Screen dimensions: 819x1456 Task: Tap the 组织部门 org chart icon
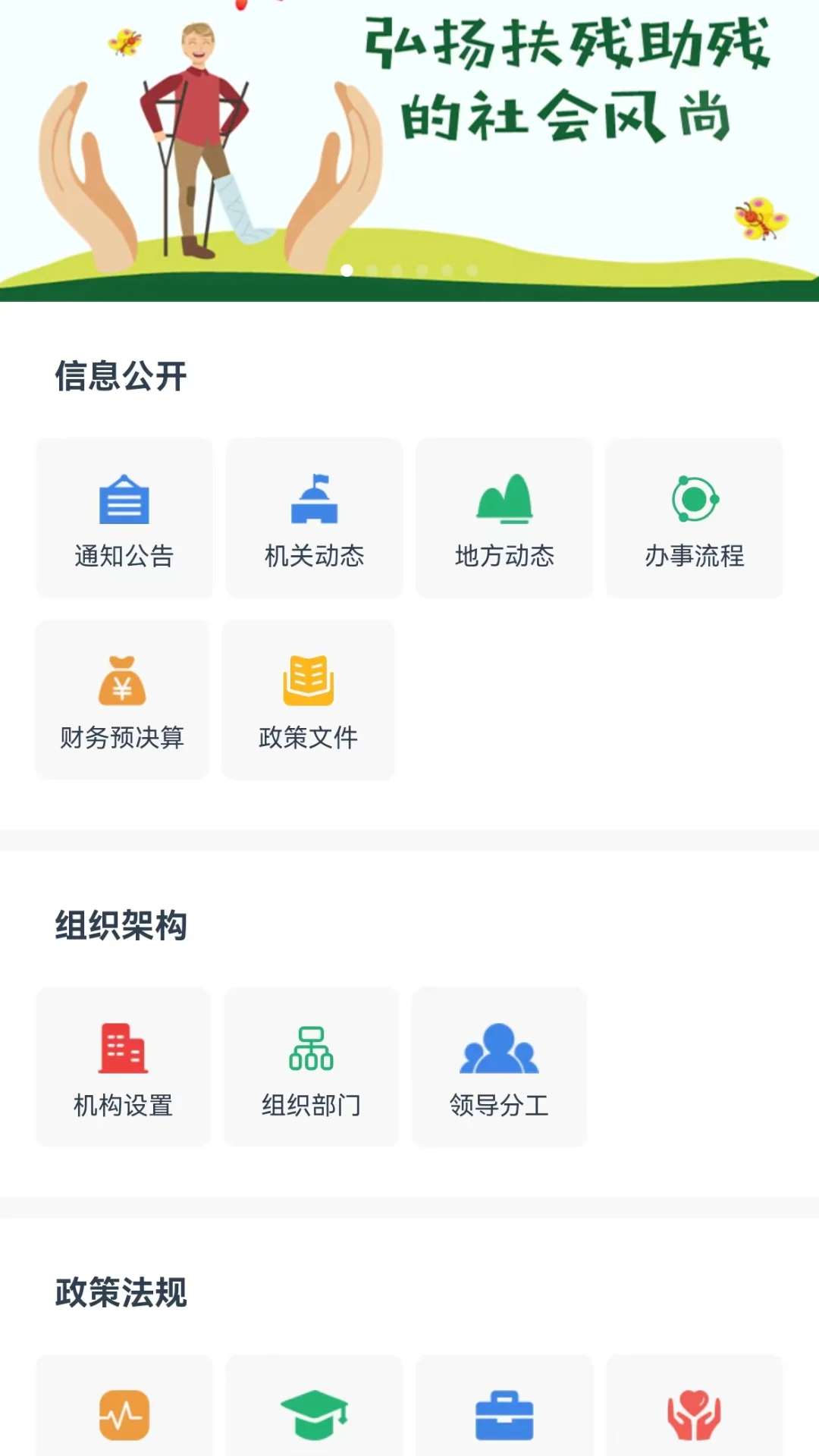(x=312, y=1050)
